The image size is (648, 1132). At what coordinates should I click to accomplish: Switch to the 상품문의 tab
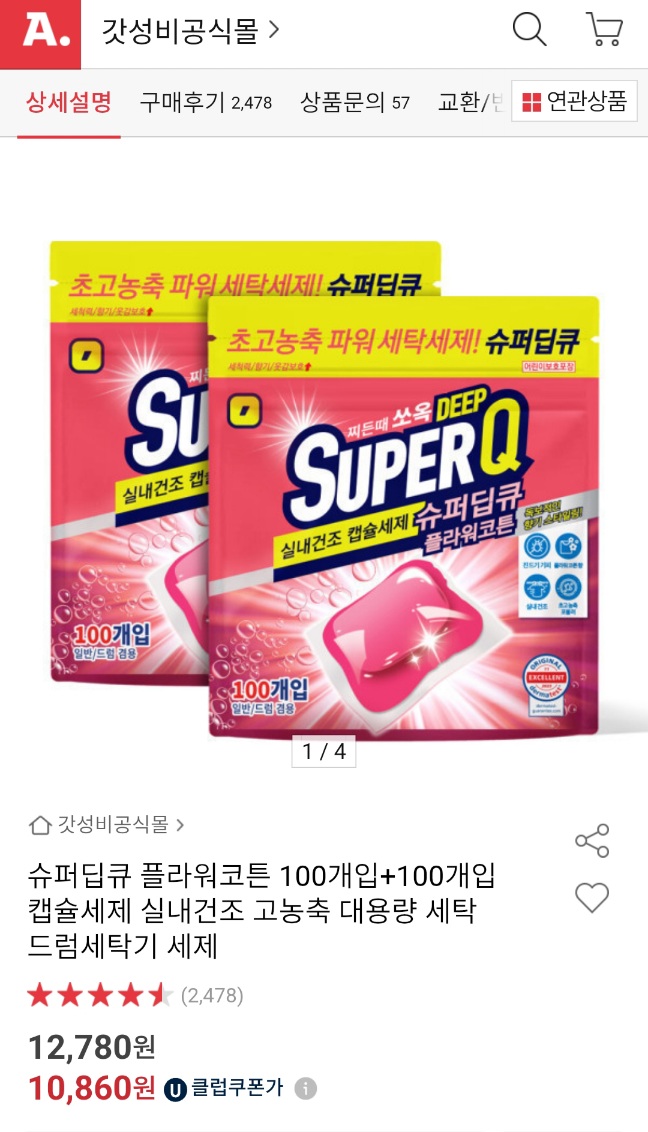pos(355,103)
